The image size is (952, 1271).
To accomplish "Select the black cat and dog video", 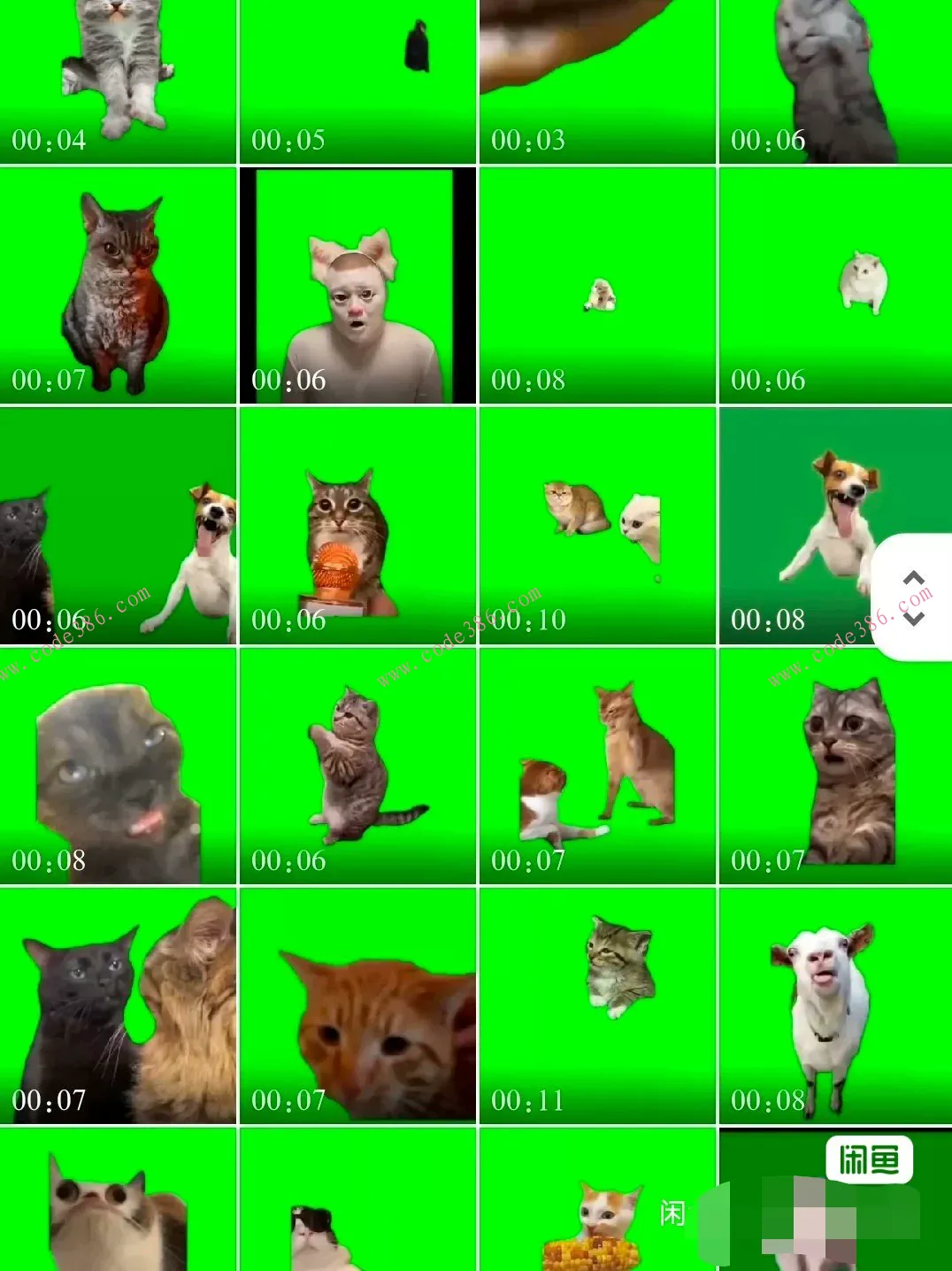I will (118, 526).
